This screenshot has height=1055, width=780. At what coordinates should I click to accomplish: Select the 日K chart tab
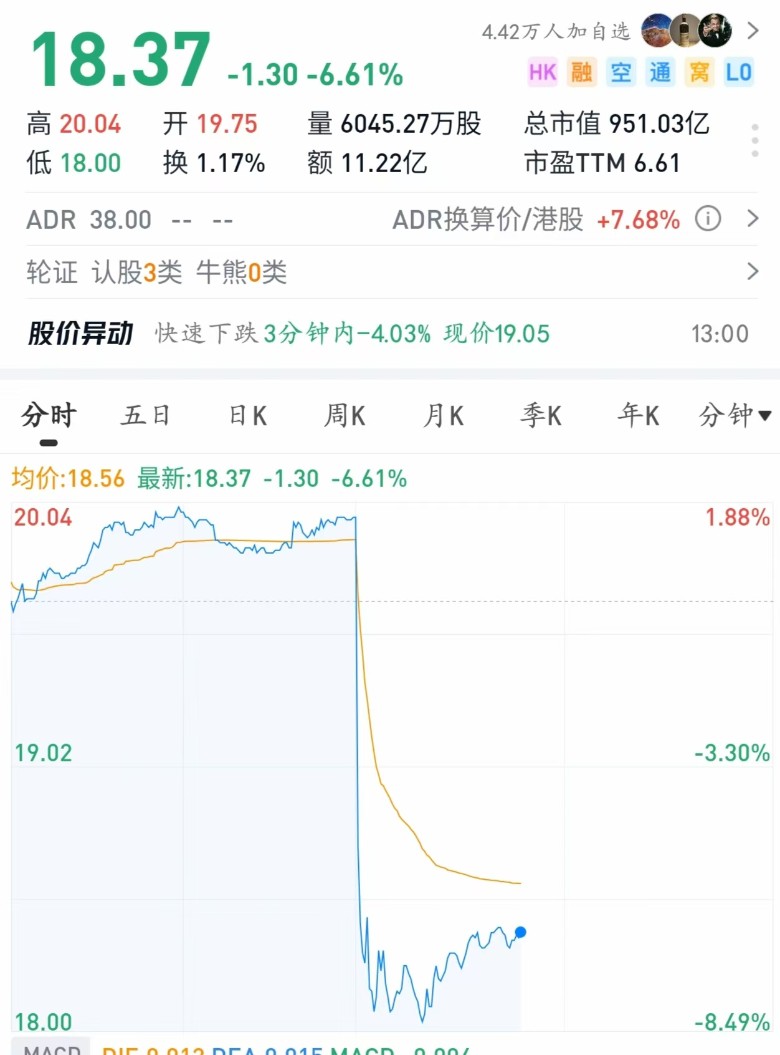pyautogui.click(x=247, y=416)
